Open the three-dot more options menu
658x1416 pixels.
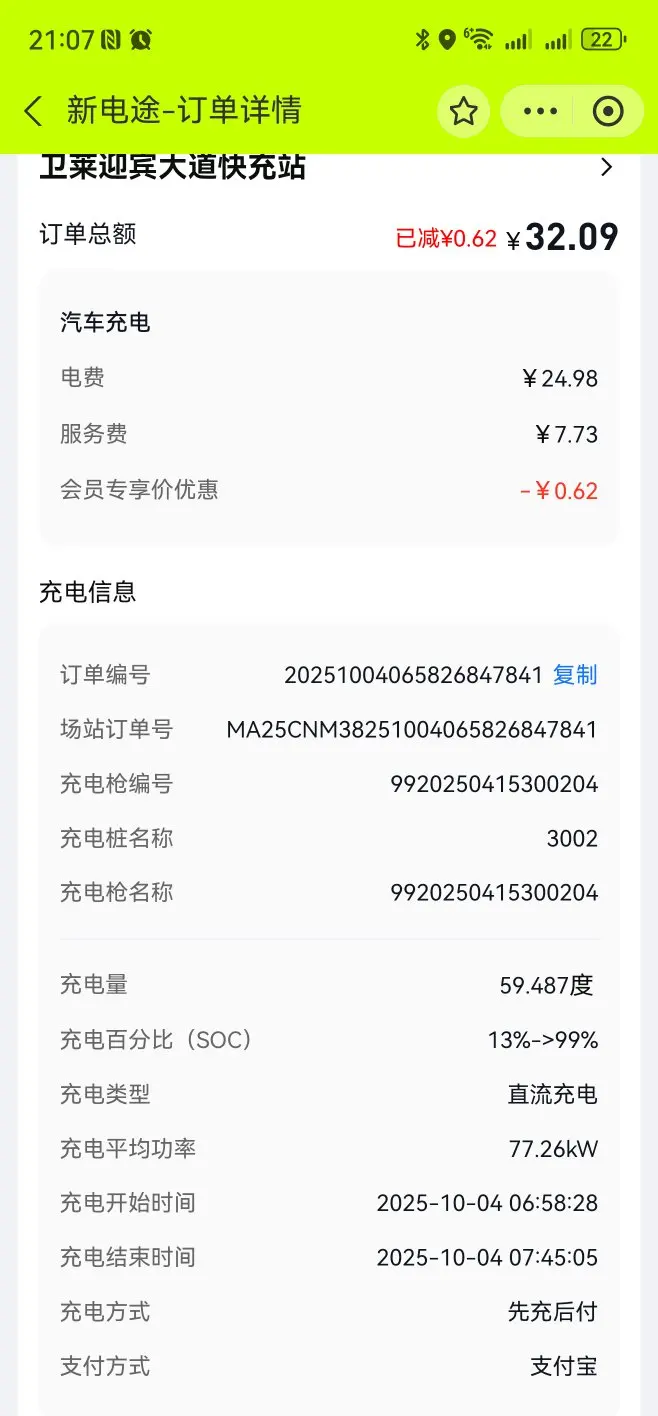click(540, 111)
